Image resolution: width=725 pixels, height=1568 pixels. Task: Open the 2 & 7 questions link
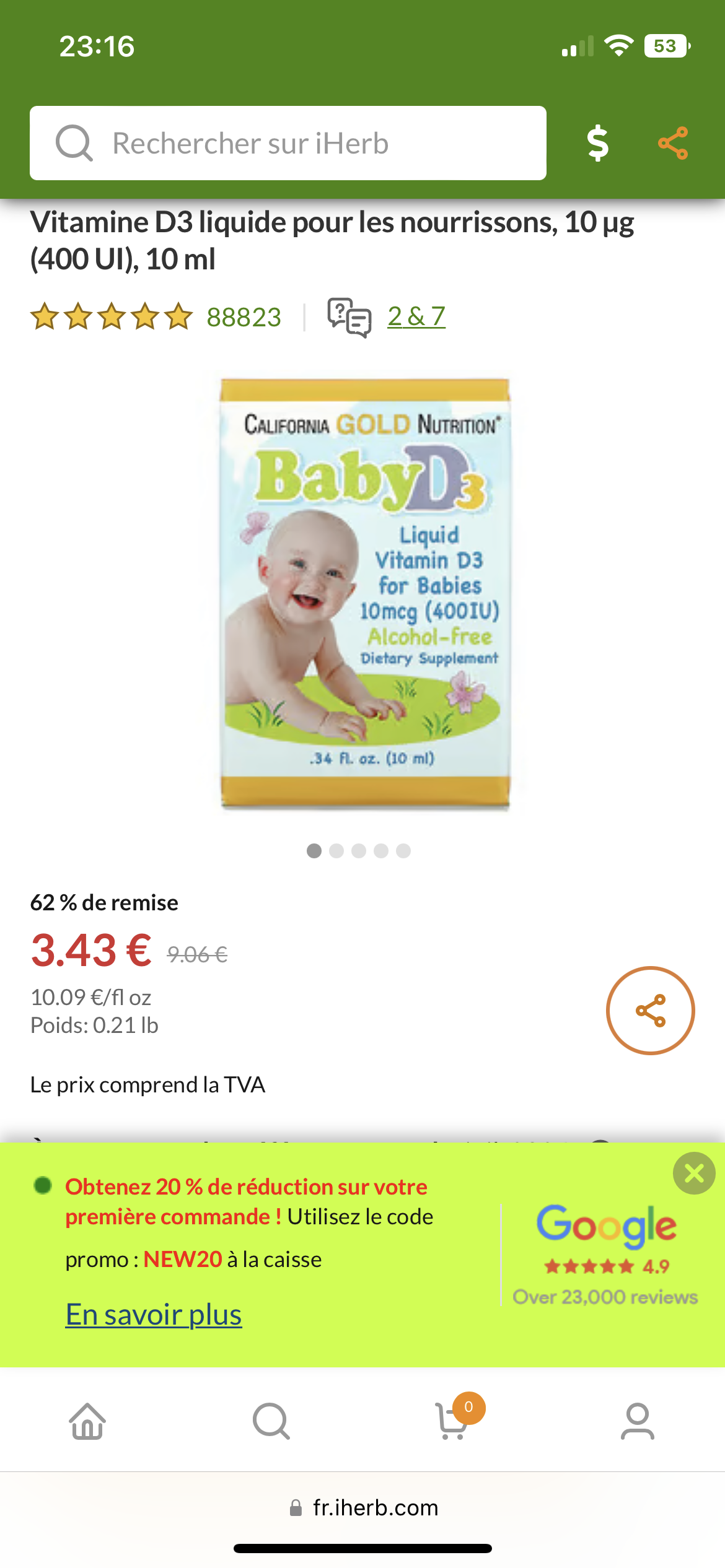416,316
